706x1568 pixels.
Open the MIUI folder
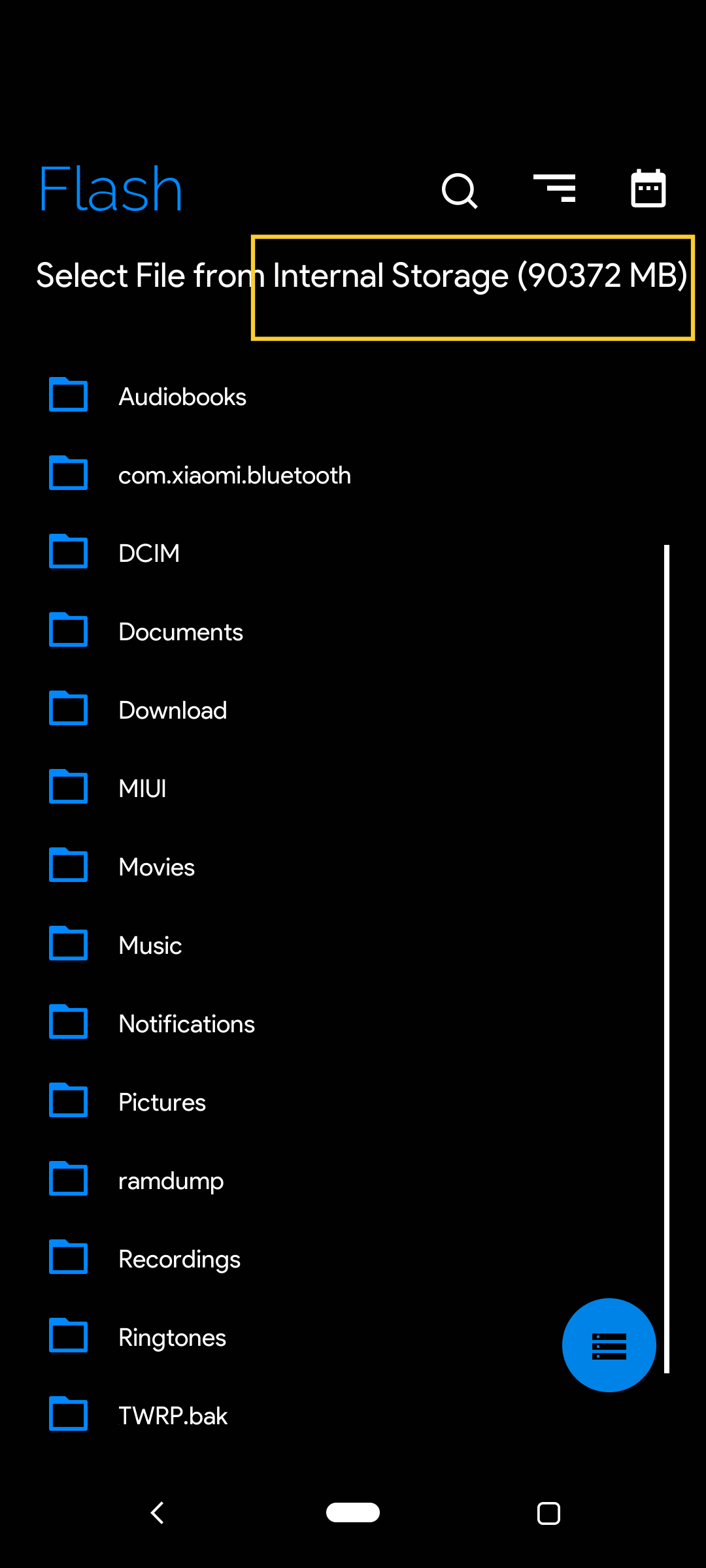tap(353, 789)
